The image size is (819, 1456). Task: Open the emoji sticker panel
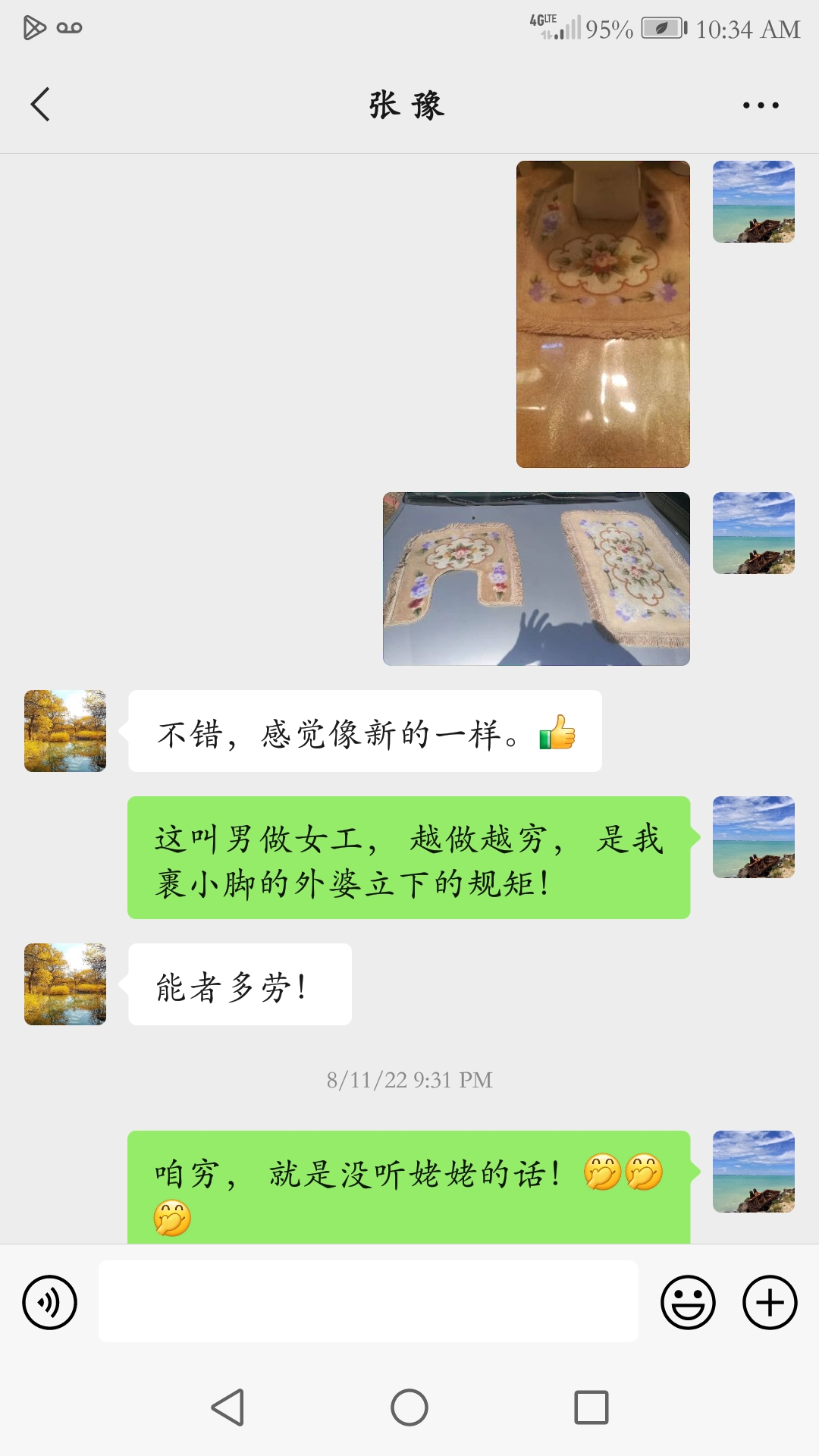click(x=689, y=1303)
